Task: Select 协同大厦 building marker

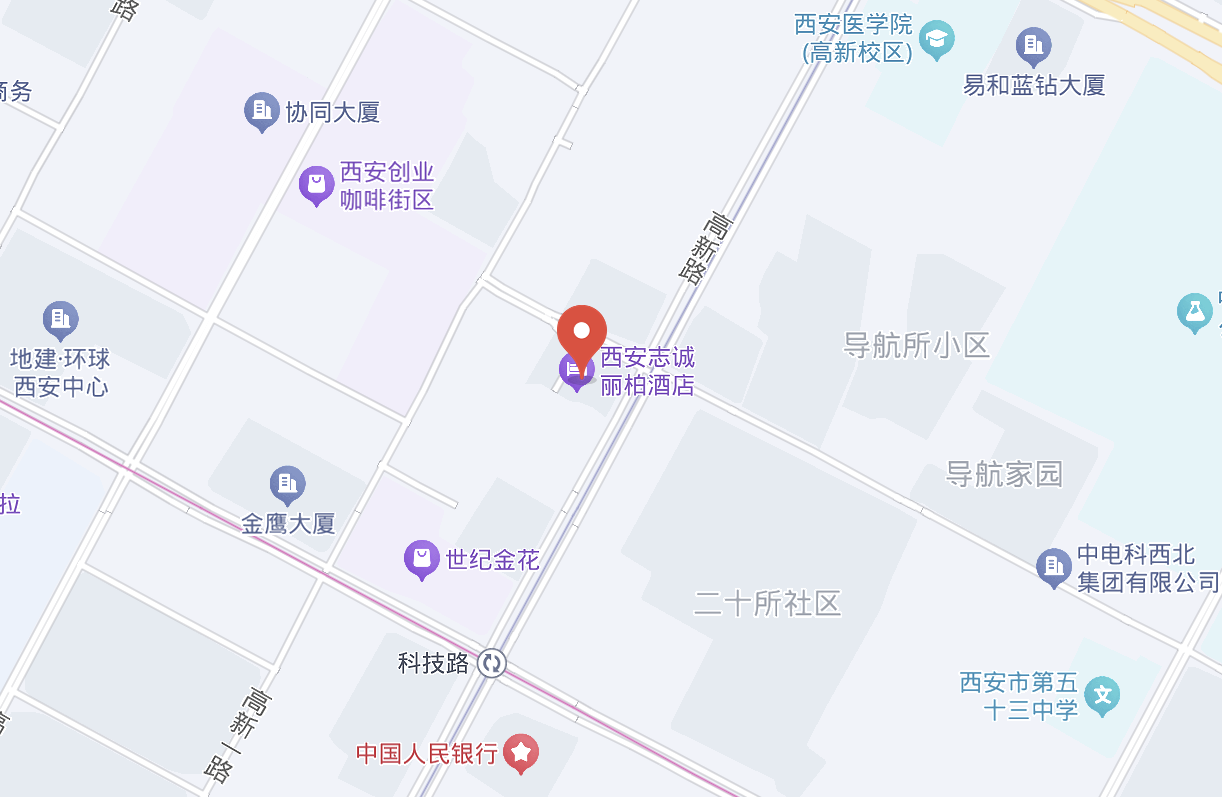Action: [262, 110]
